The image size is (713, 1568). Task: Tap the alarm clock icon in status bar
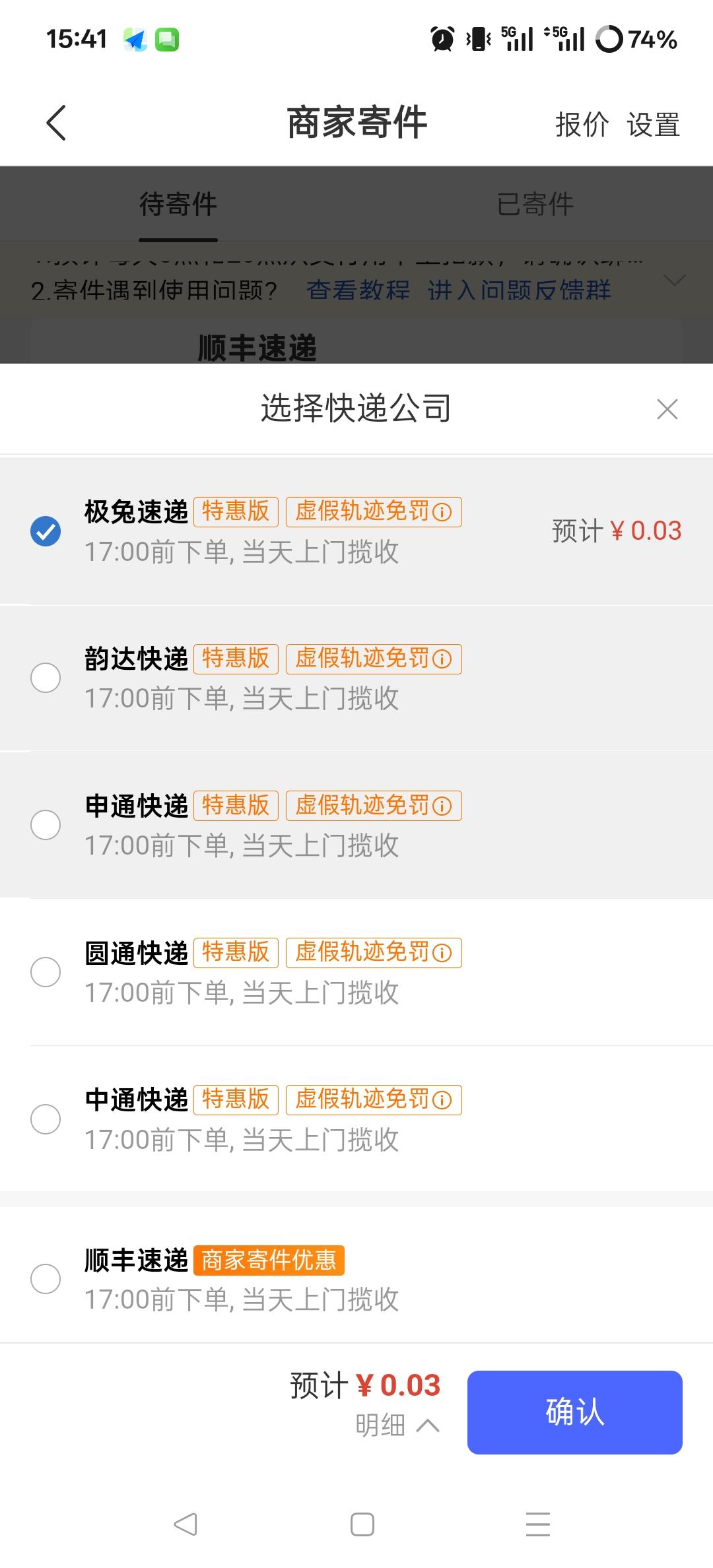pos(441,40)
